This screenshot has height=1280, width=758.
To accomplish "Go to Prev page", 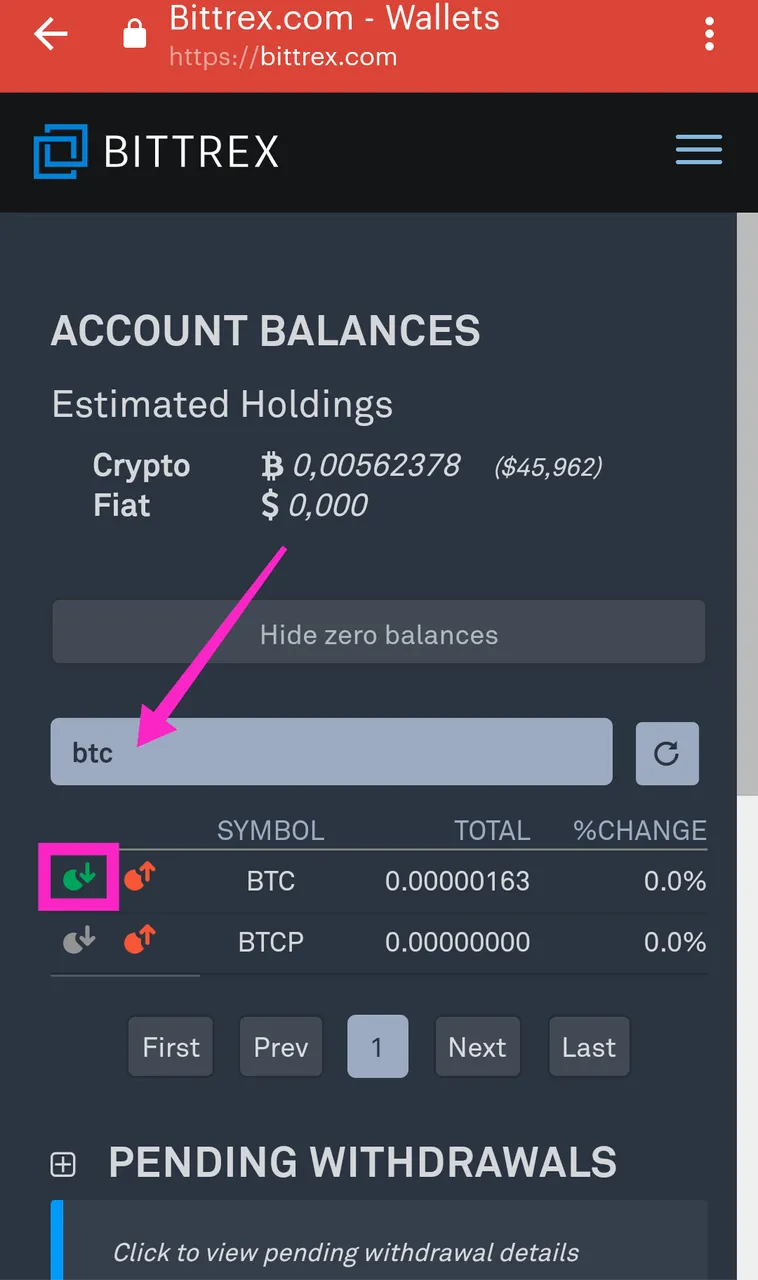I will pos(281,1047).
